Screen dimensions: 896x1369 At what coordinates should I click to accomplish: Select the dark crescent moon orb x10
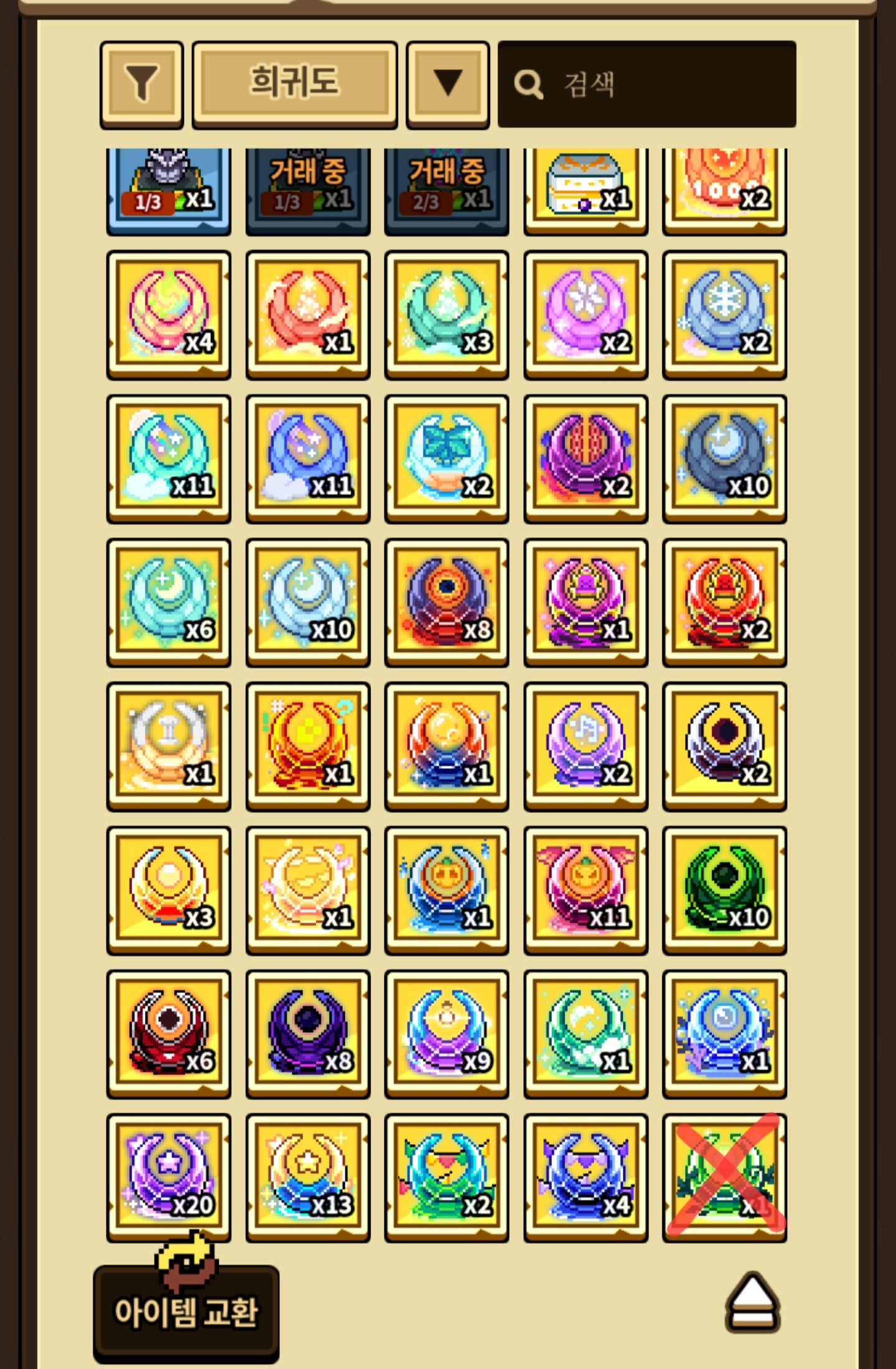725,458
